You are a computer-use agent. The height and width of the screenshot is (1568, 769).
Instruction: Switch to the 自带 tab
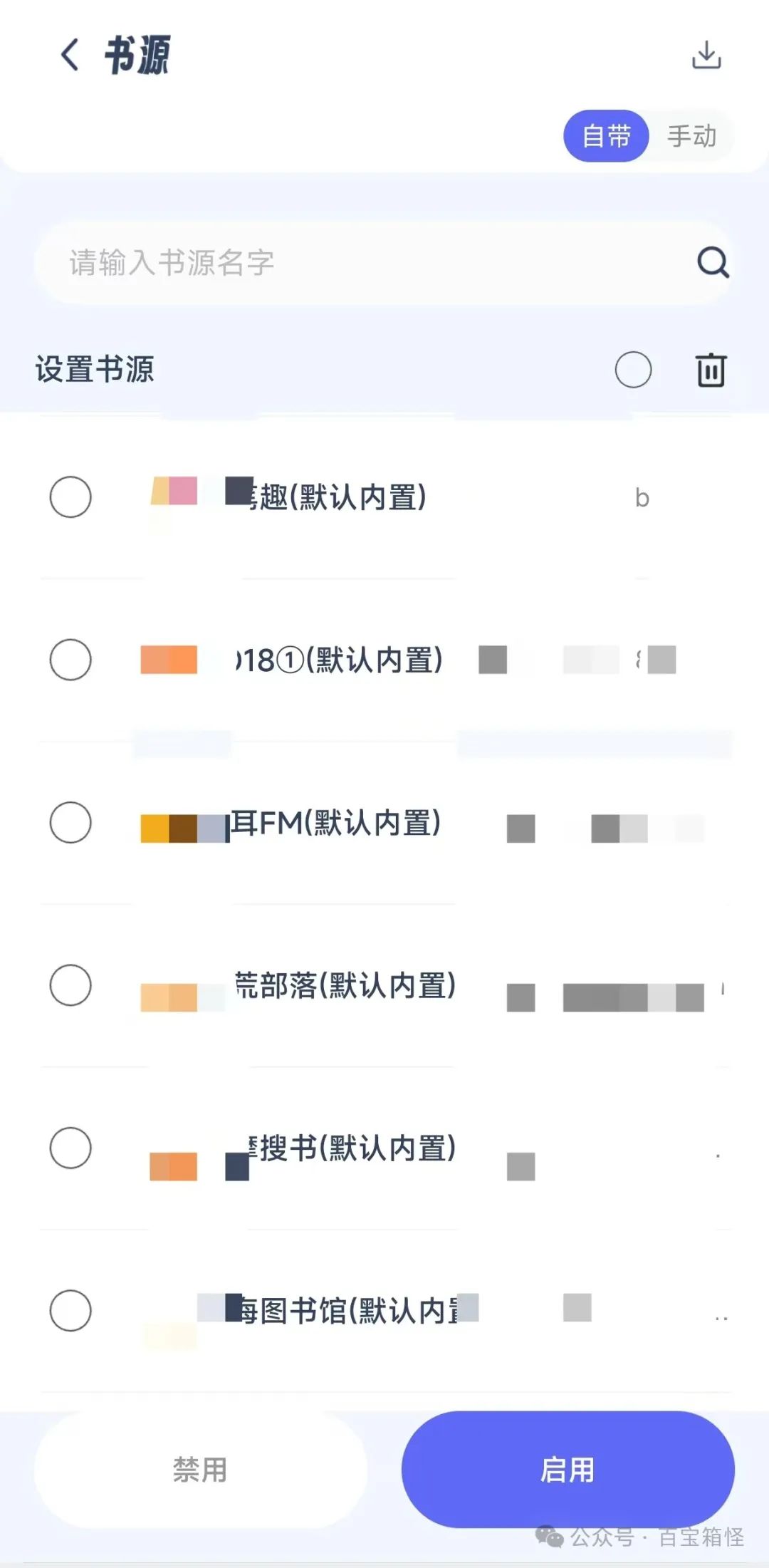(x=606, y=136)
